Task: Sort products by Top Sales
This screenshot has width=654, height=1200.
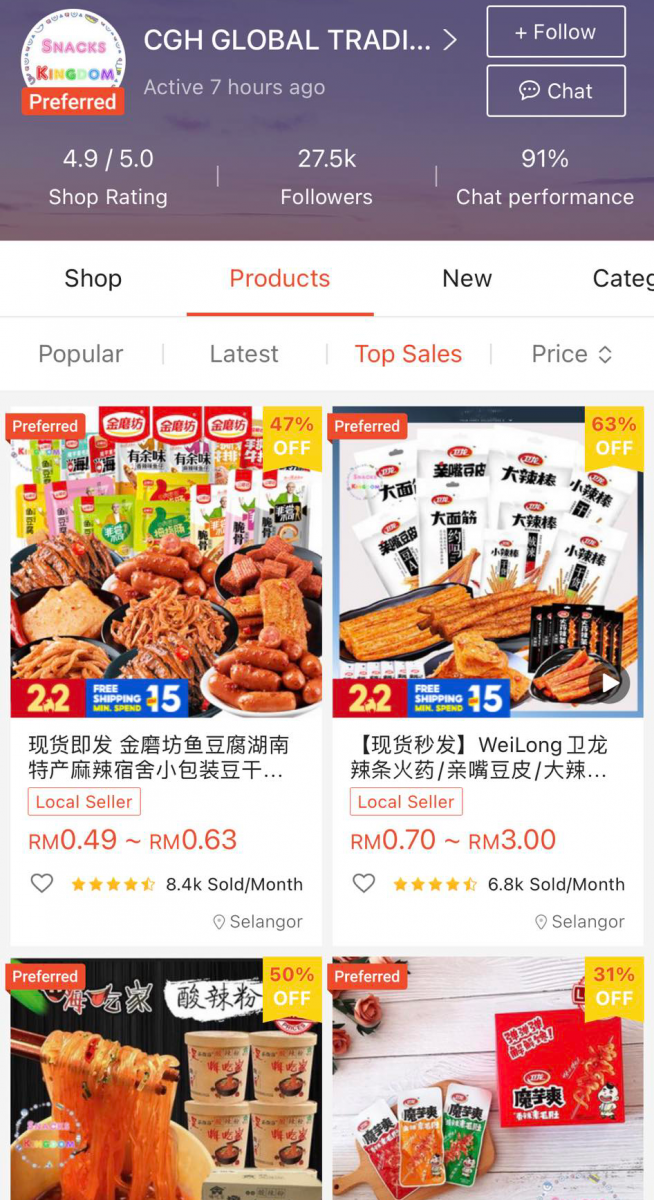Action: (408, 354)
